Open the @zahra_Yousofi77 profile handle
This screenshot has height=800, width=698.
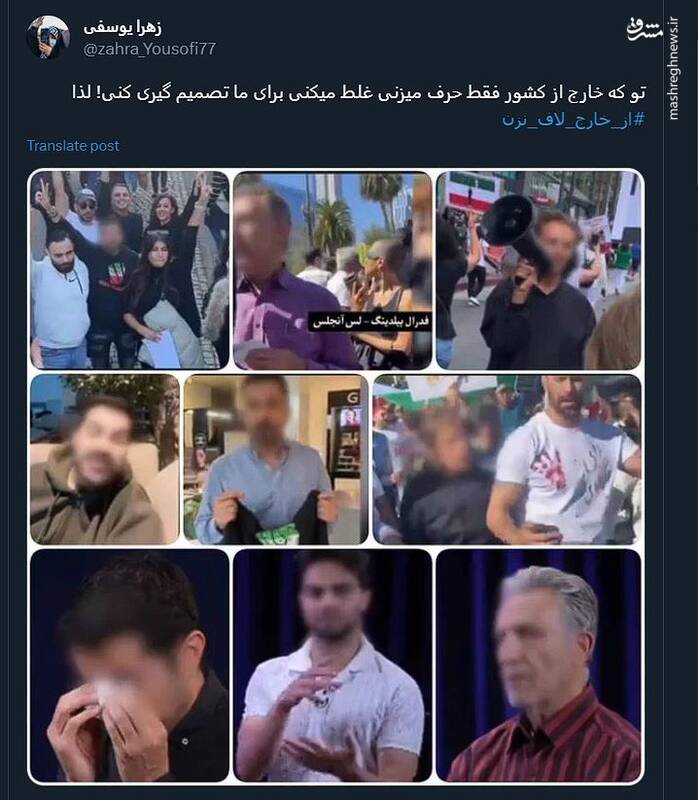149,48
